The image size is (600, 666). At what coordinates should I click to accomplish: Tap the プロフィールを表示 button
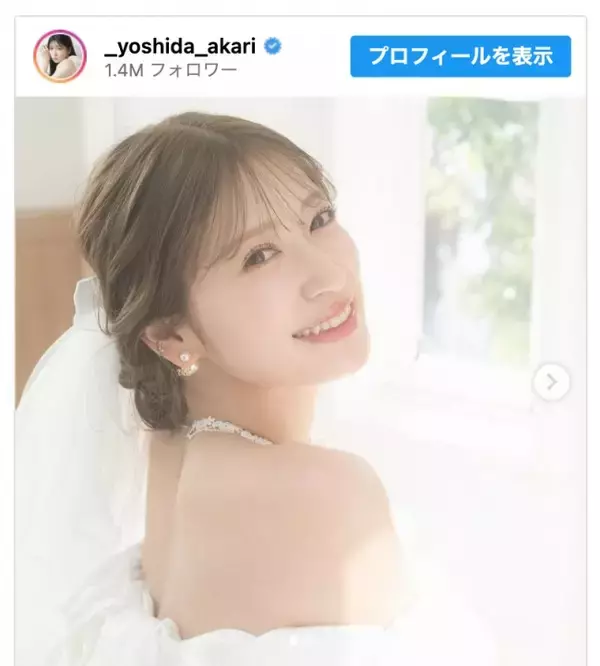[x=460, y=56]
